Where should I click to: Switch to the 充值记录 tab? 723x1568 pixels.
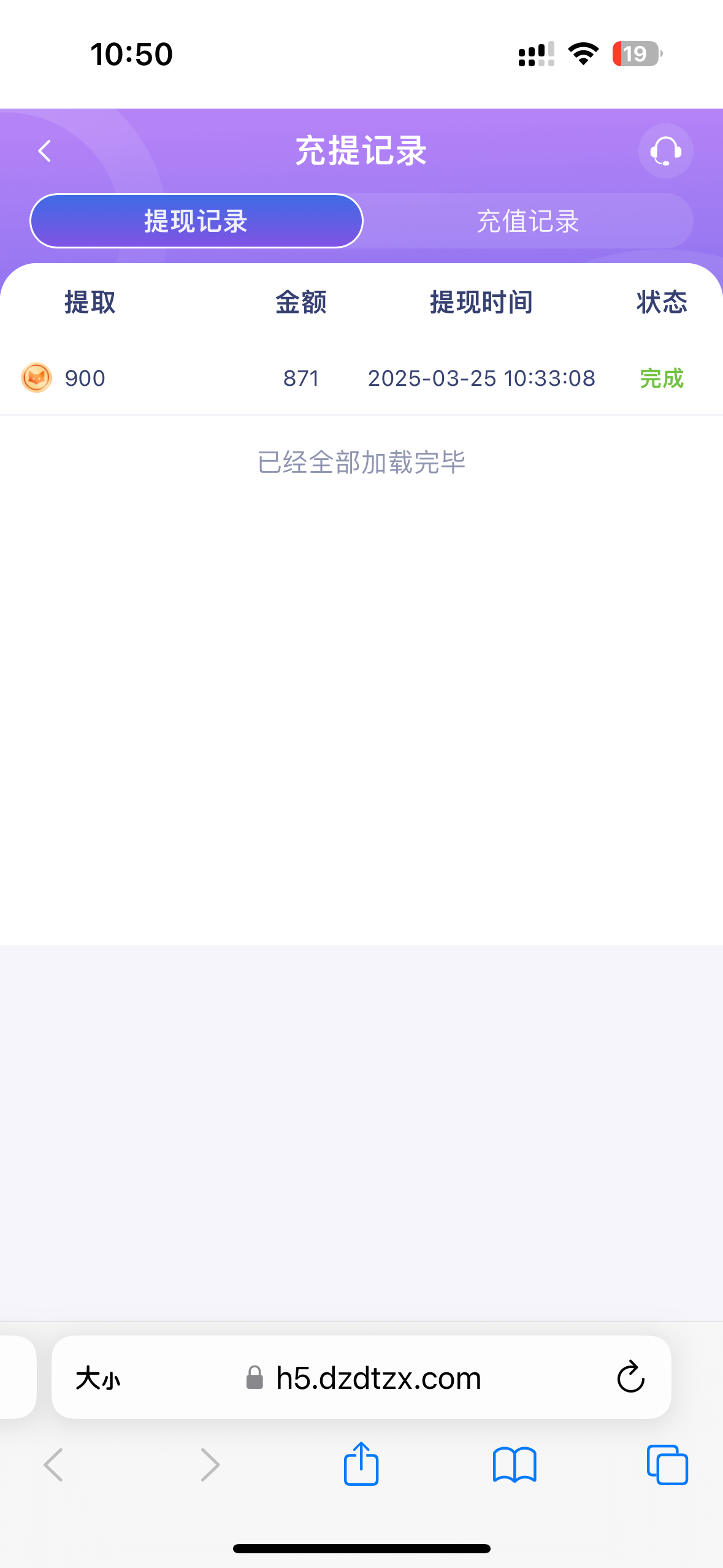528,221
